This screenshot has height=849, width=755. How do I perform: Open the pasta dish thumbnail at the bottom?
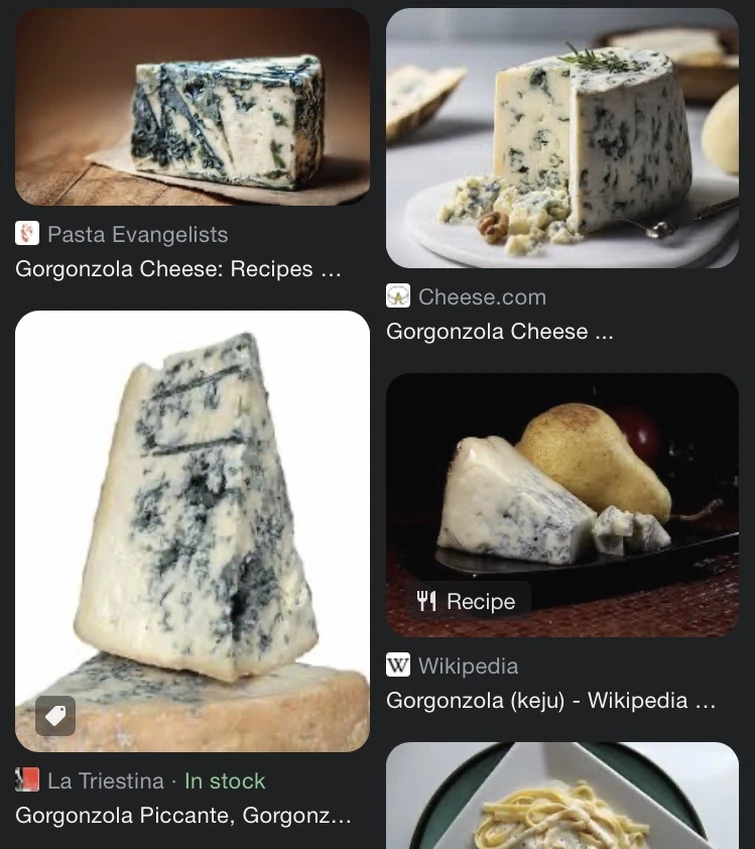click(562, 795)
